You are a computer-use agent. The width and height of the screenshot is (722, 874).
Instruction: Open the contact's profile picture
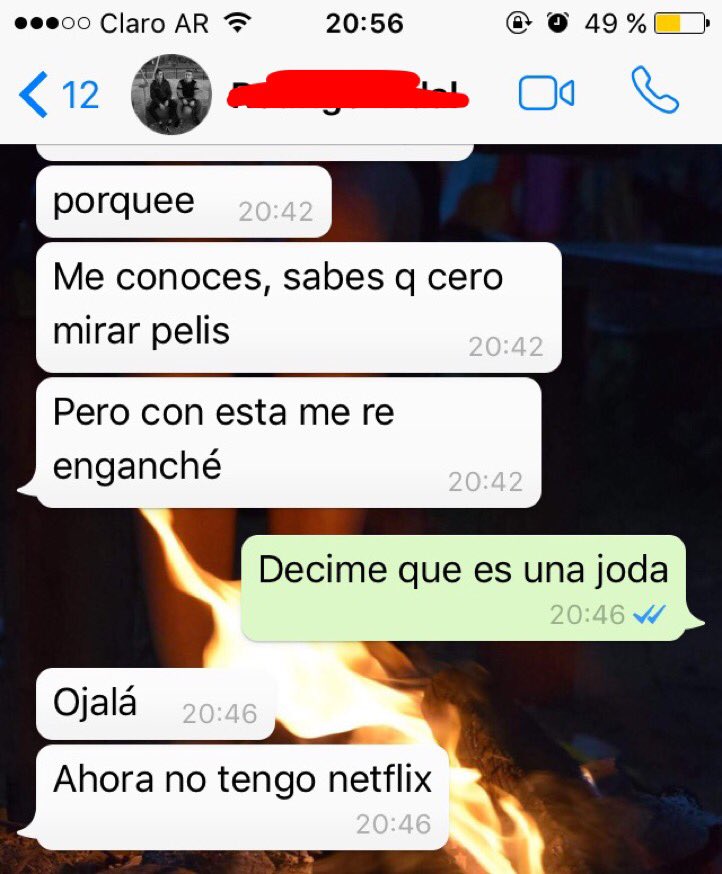pos(171,94)
